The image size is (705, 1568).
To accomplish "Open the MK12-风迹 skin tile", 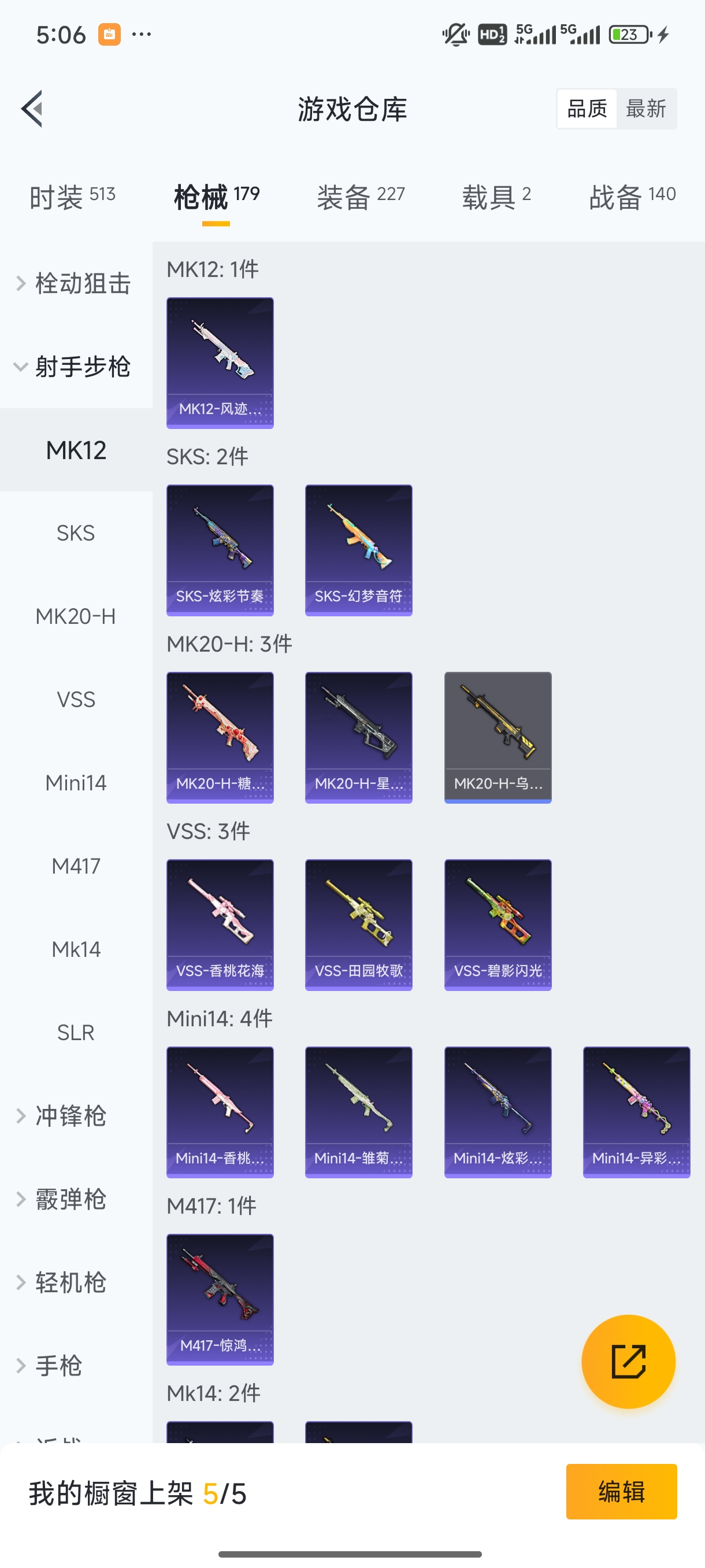I will (x=220, y=363).
